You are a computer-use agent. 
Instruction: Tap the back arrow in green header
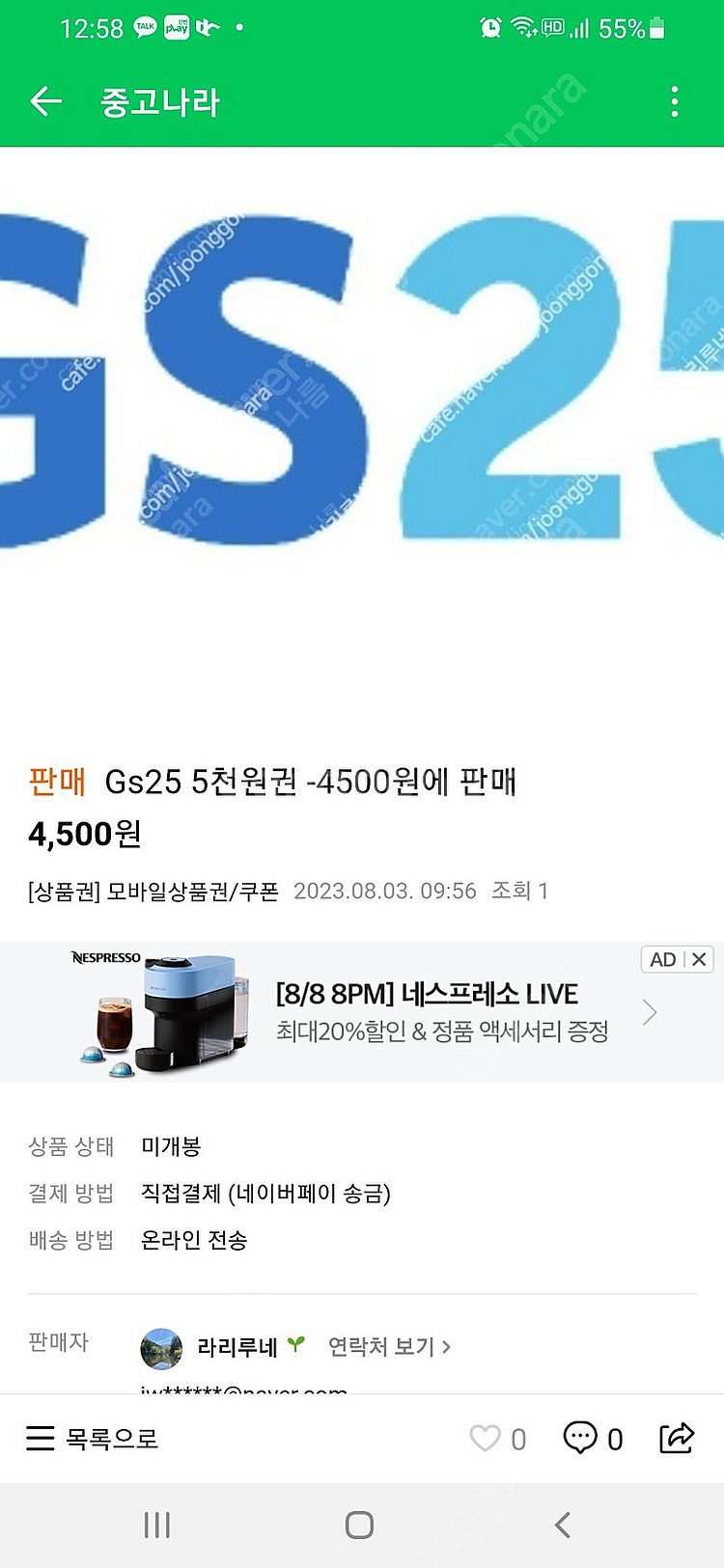pyautogui.click(x=45, y=101)
